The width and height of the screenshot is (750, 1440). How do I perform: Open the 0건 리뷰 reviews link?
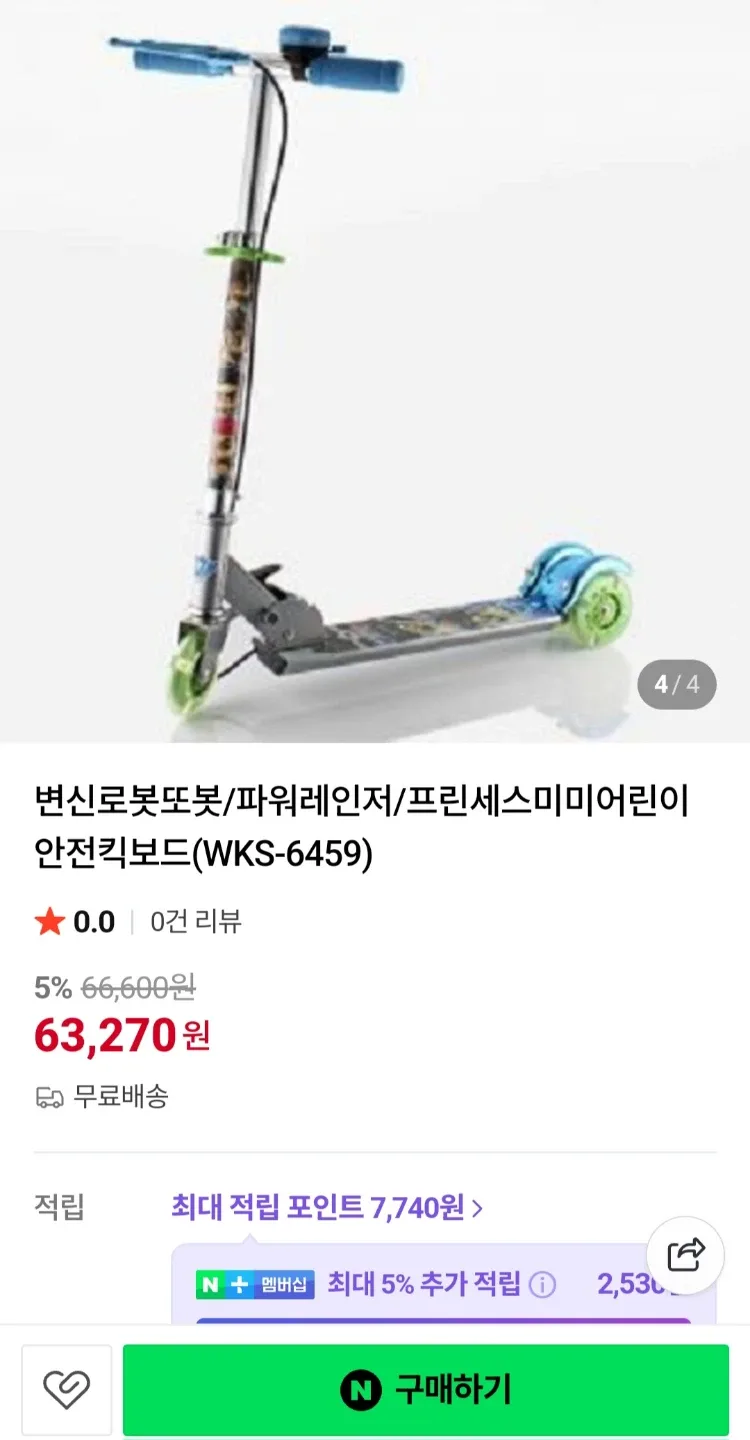[x=196, y=921]
